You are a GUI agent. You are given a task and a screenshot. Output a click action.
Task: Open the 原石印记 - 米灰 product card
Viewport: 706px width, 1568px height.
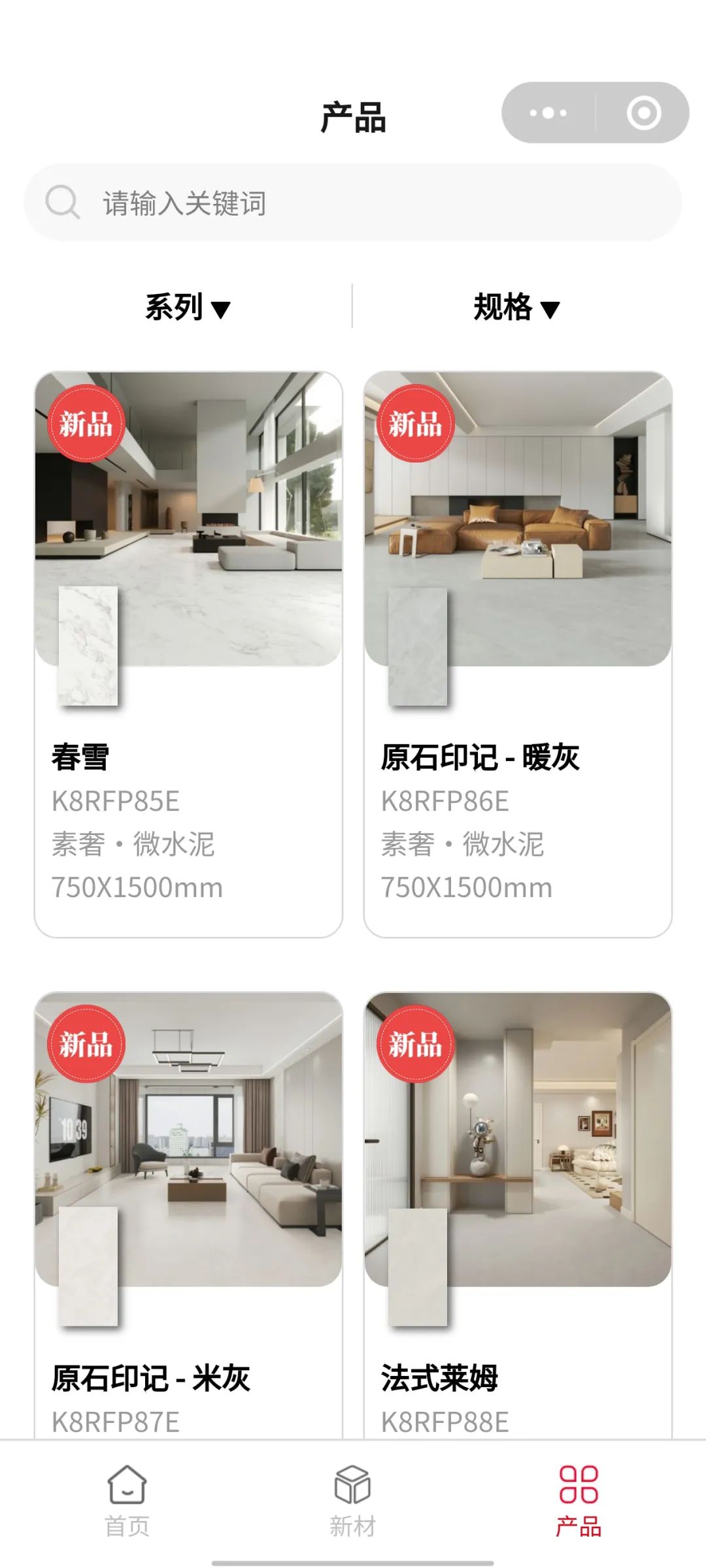click(x=188, y=1209)
